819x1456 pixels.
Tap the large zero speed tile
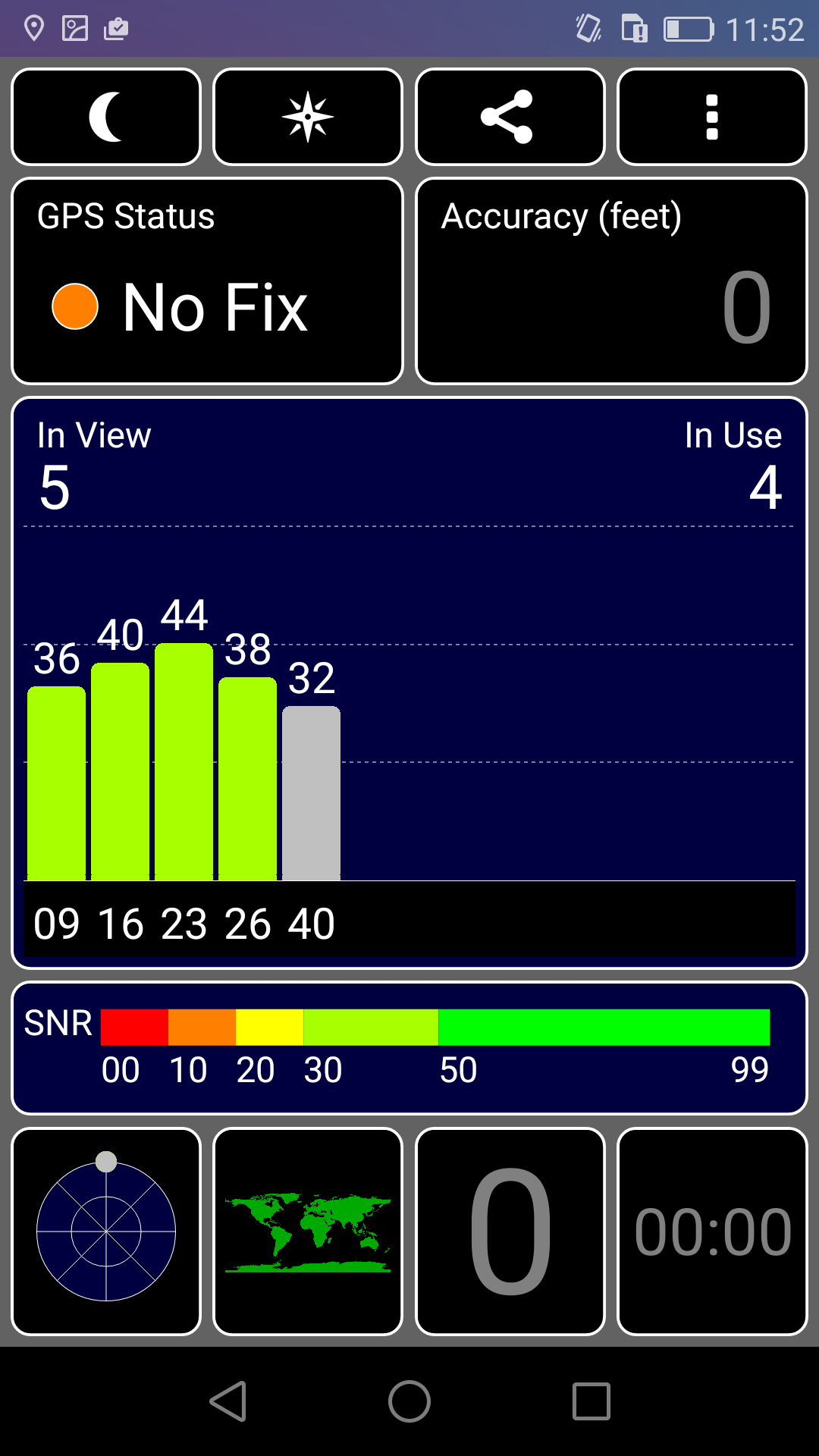click(x=510, y=1232)
